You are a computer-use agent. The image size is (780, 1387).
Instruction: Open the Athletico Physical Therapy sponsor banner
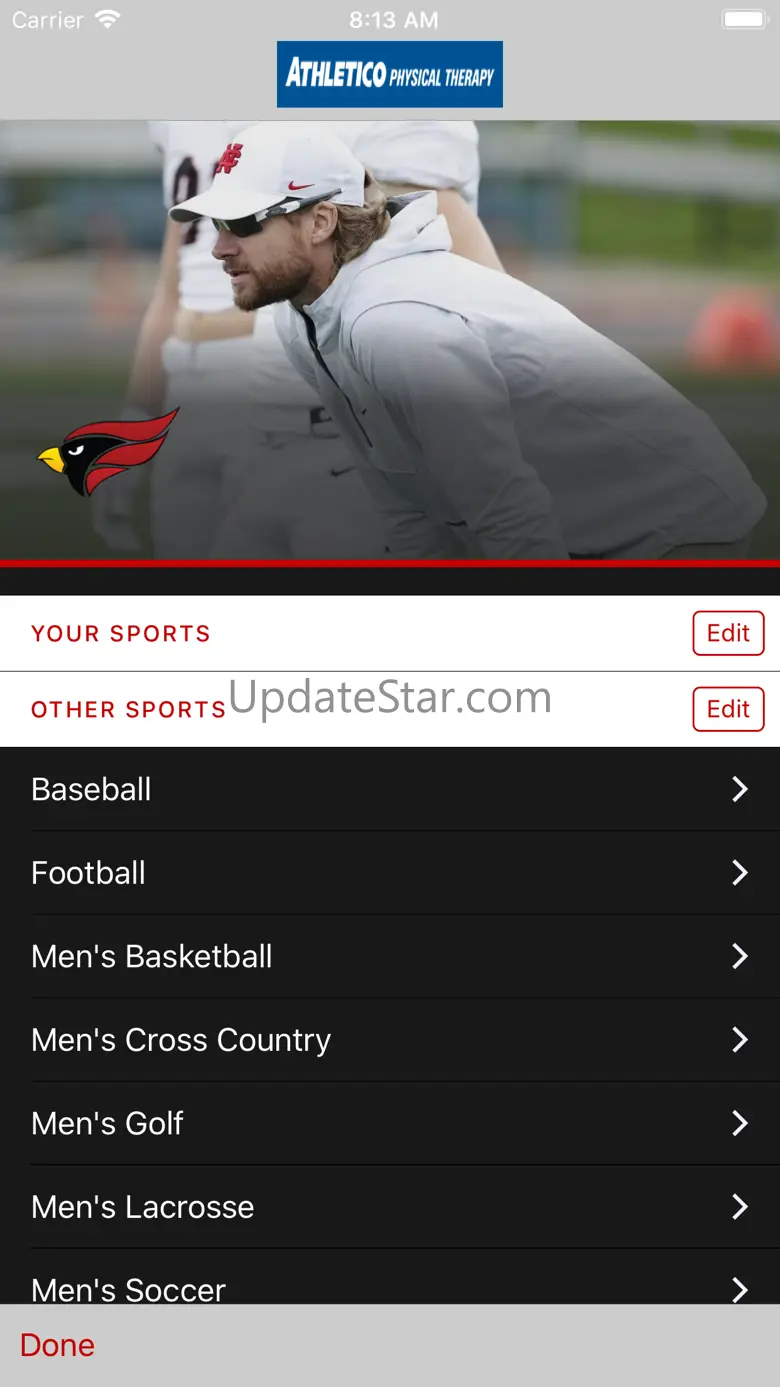coord(390,74)
